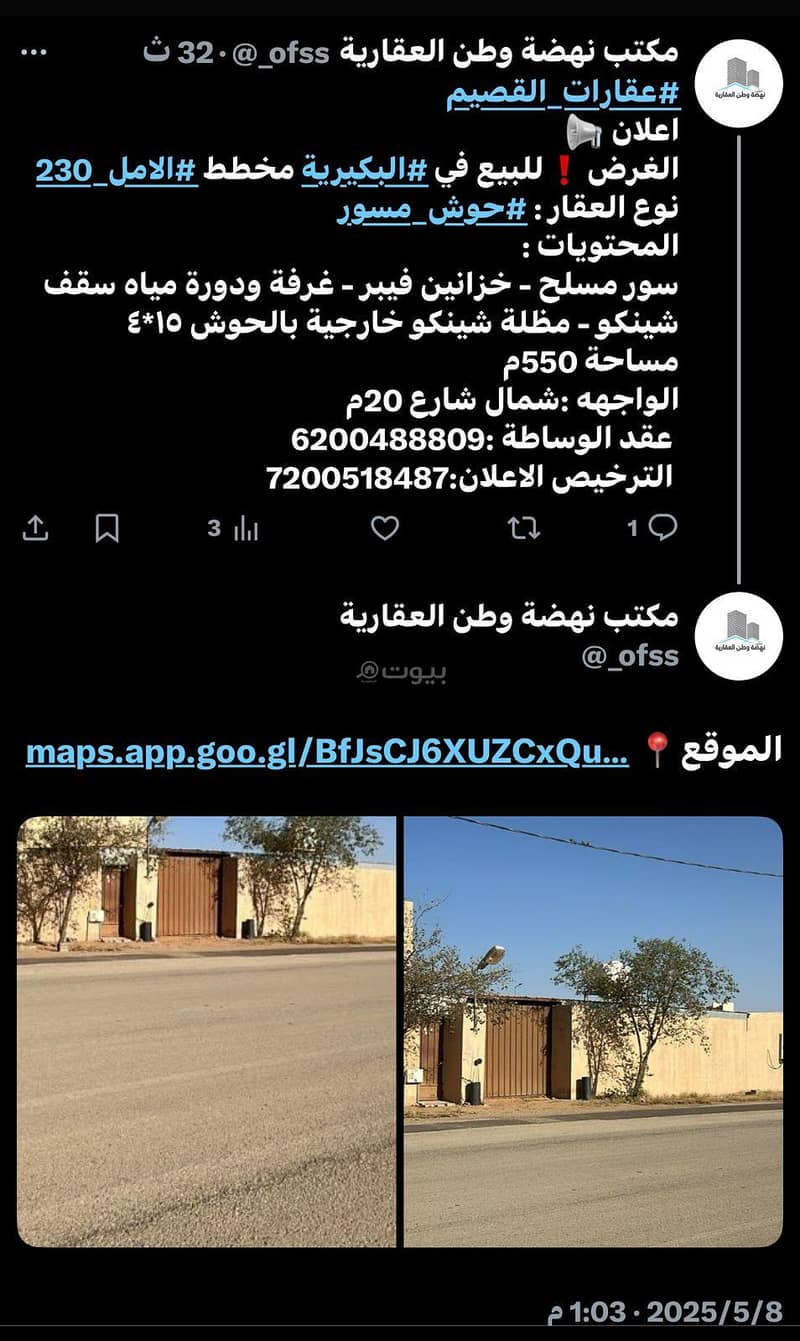800x1341 pixels.
Task: Open the profile avatar on the first tweet
Action: click(x=739, y=83)
